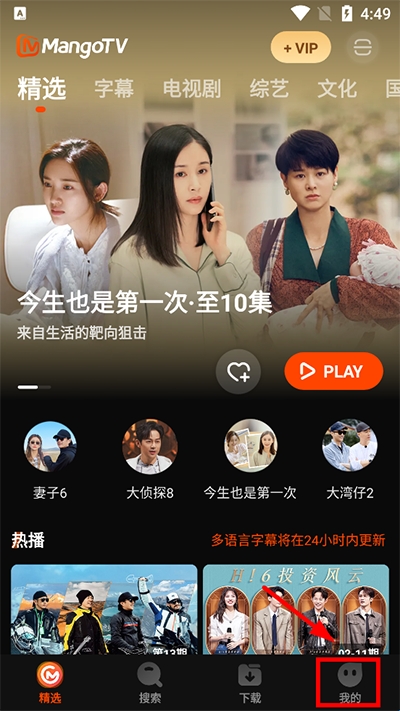Switch to the 搜索 tab in bottom navigation

point(150,683)
